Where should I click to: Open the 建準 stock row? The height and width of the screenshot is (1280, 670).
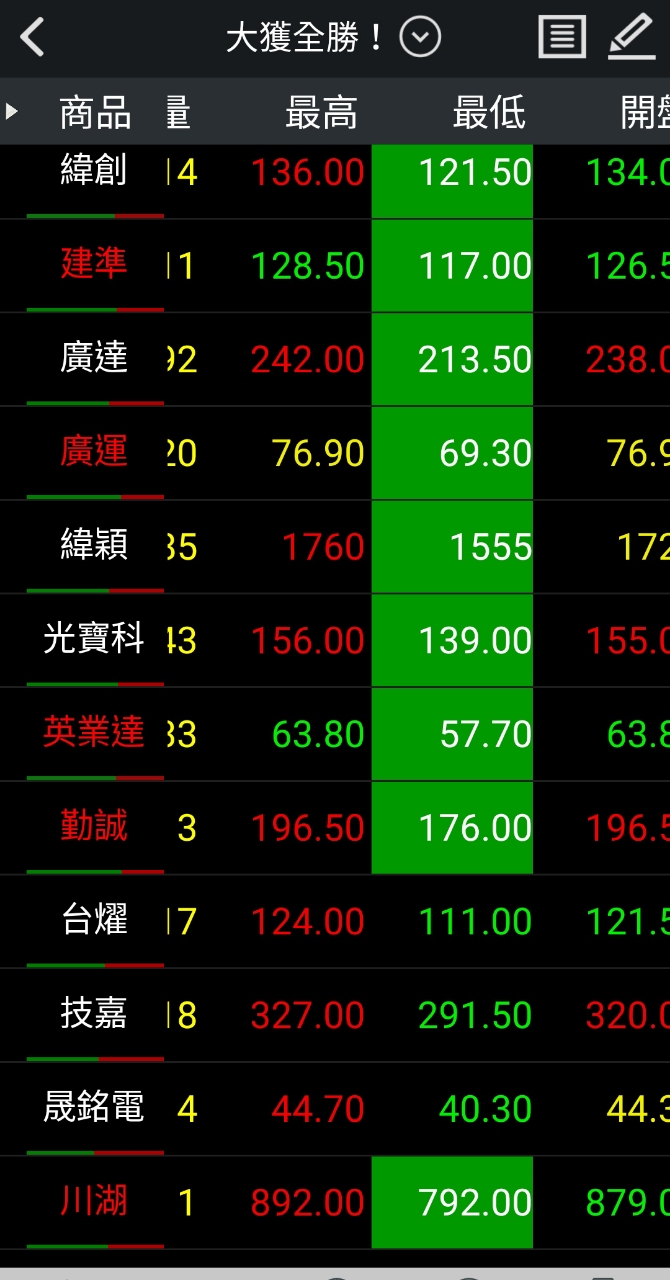click(335, 266)
